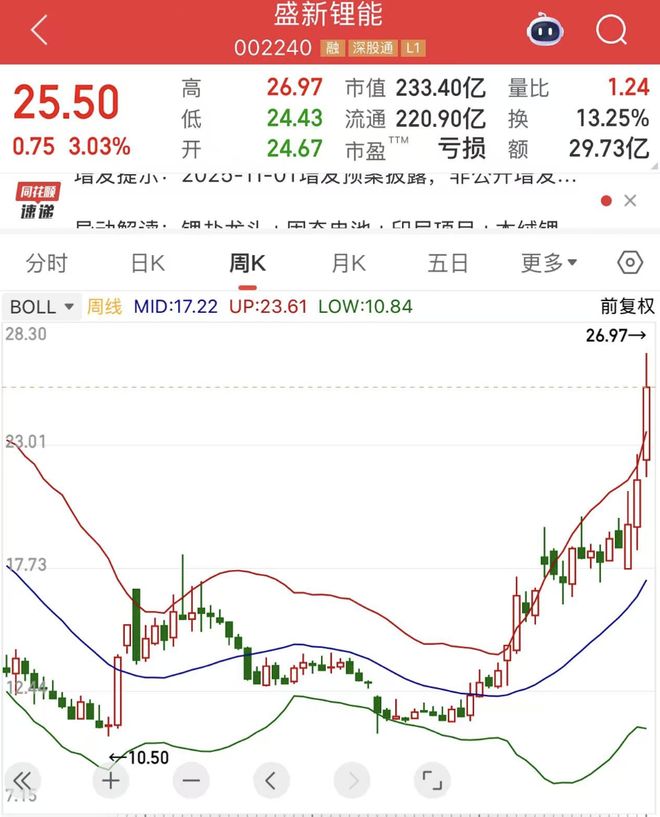Select the 周K chart tab
Viewport: 660px width, 817px height.
pyautogui.click(x=247, y=263)
